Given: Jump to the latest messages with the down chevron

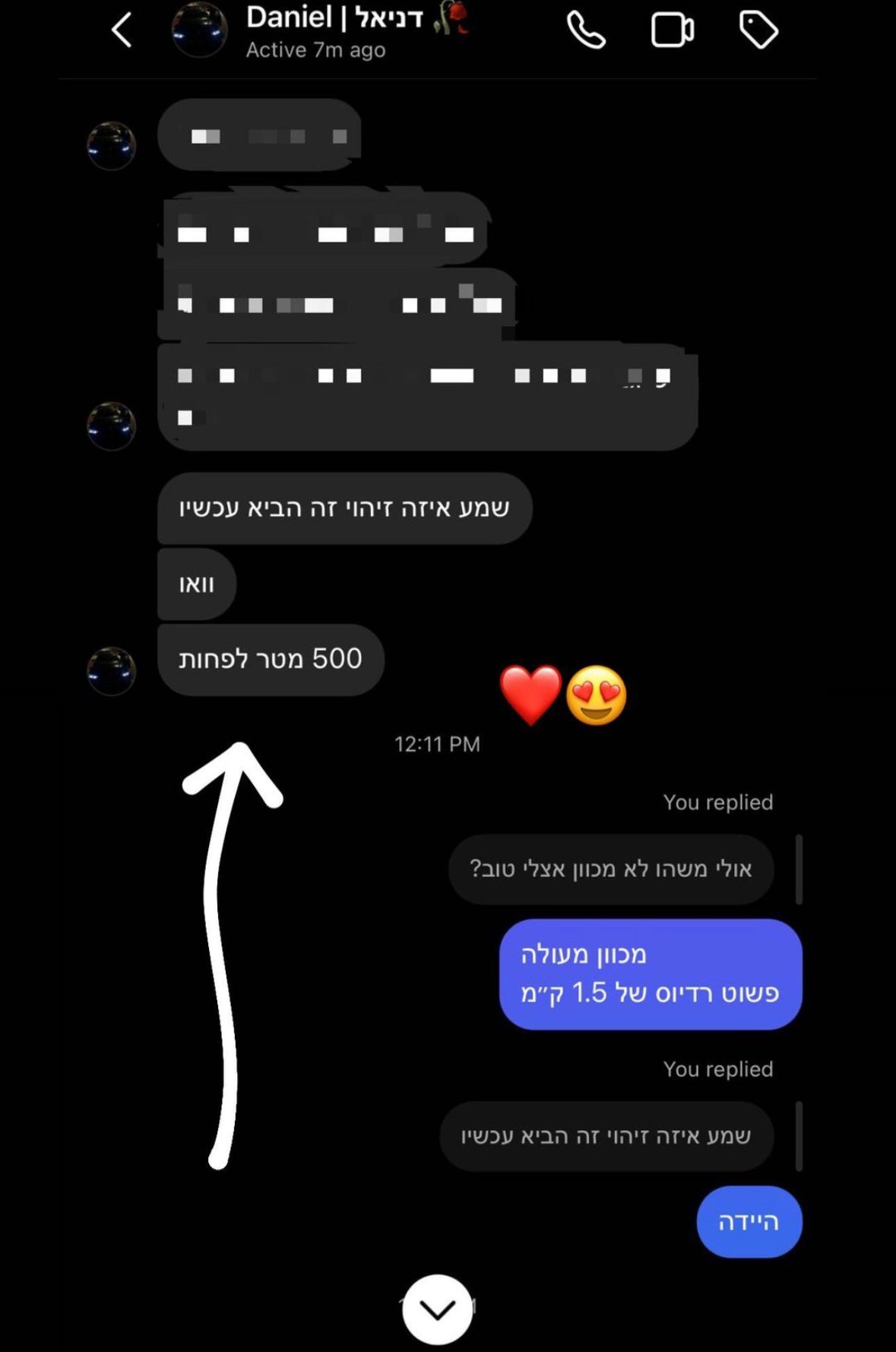Looking at the screenshot, I should click(x=437, y=1309).
